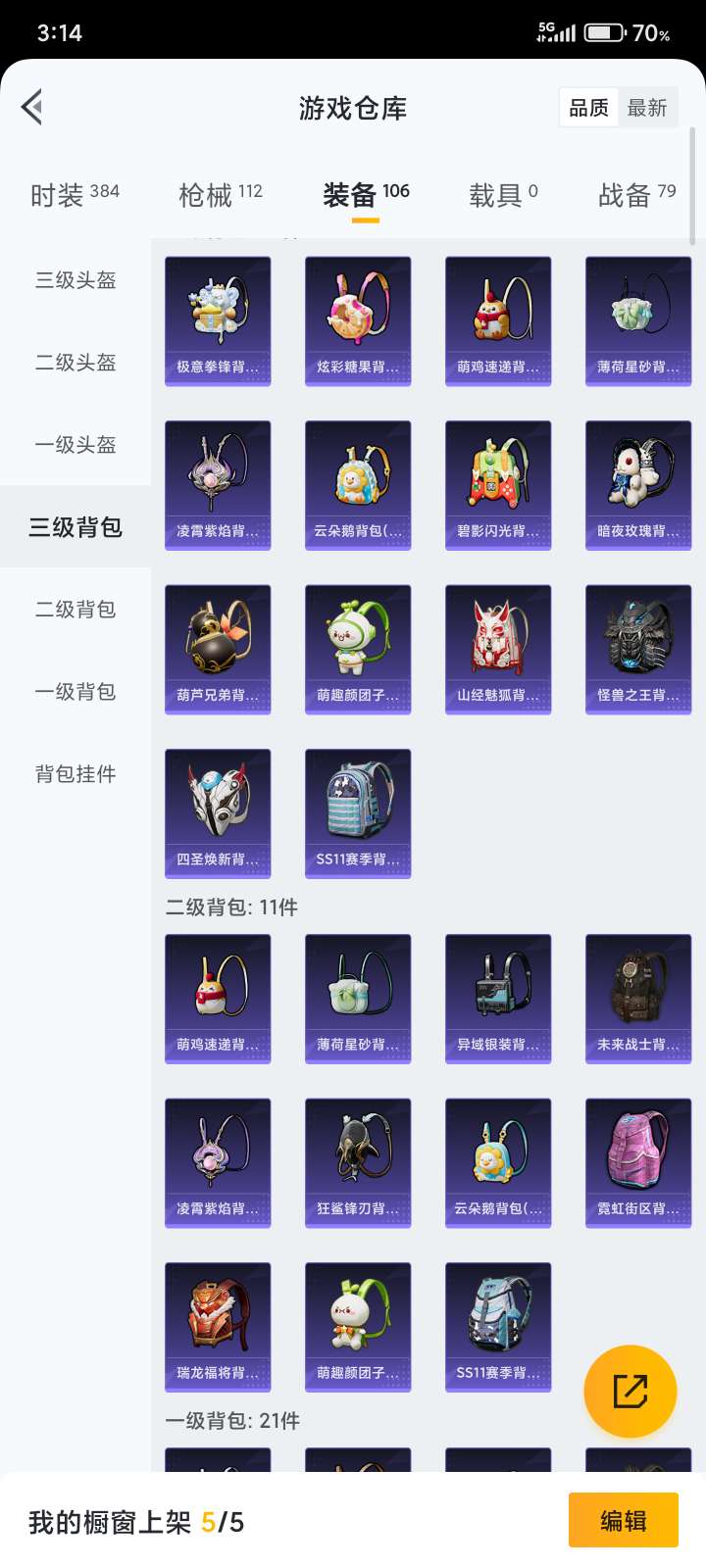Open the 四圣焕新 backpack item
The width and height of the screenshot is (706, 1568).
[218, 812]
